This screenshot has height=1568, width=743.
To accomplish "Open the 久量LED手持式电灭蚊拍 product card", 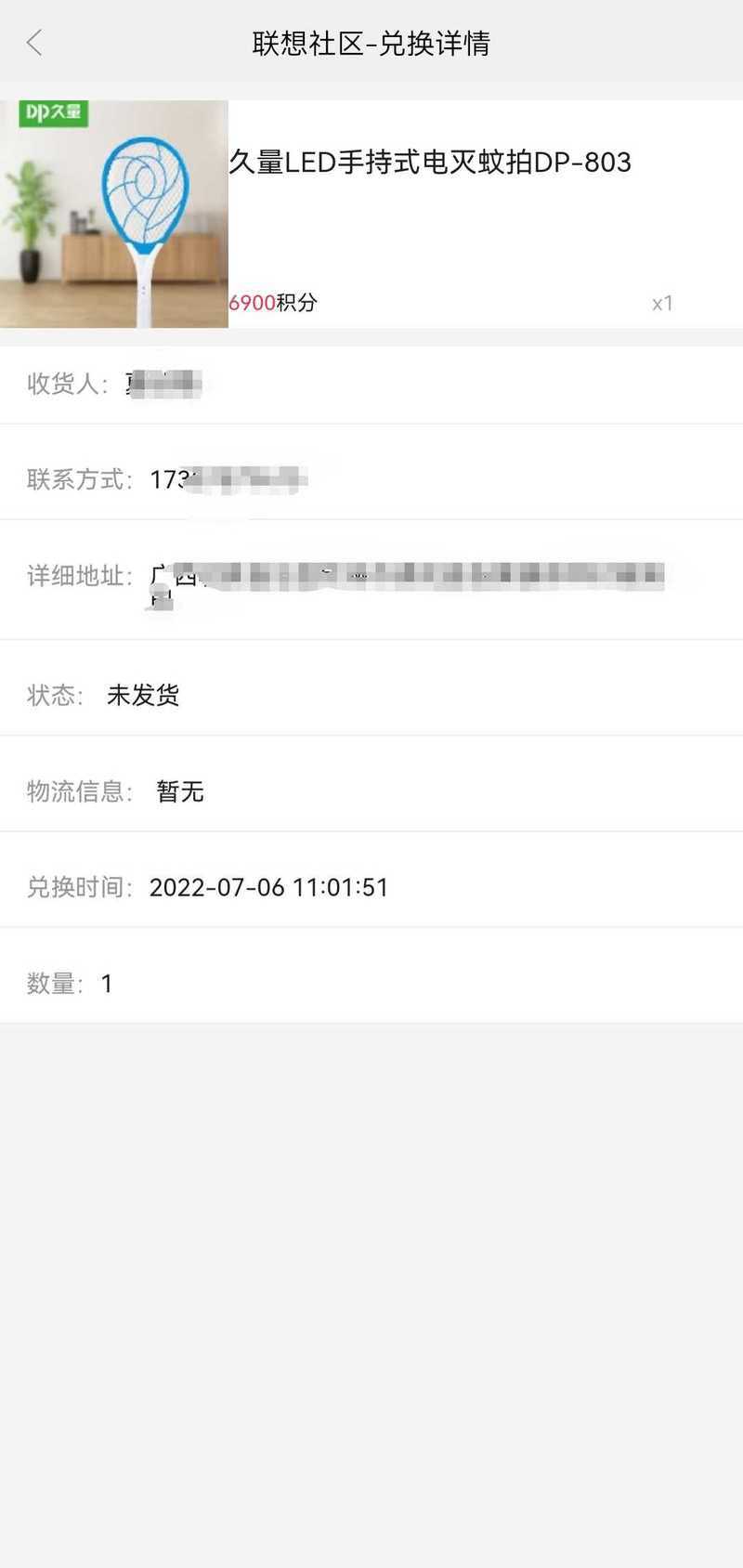I will pos(371,214).
